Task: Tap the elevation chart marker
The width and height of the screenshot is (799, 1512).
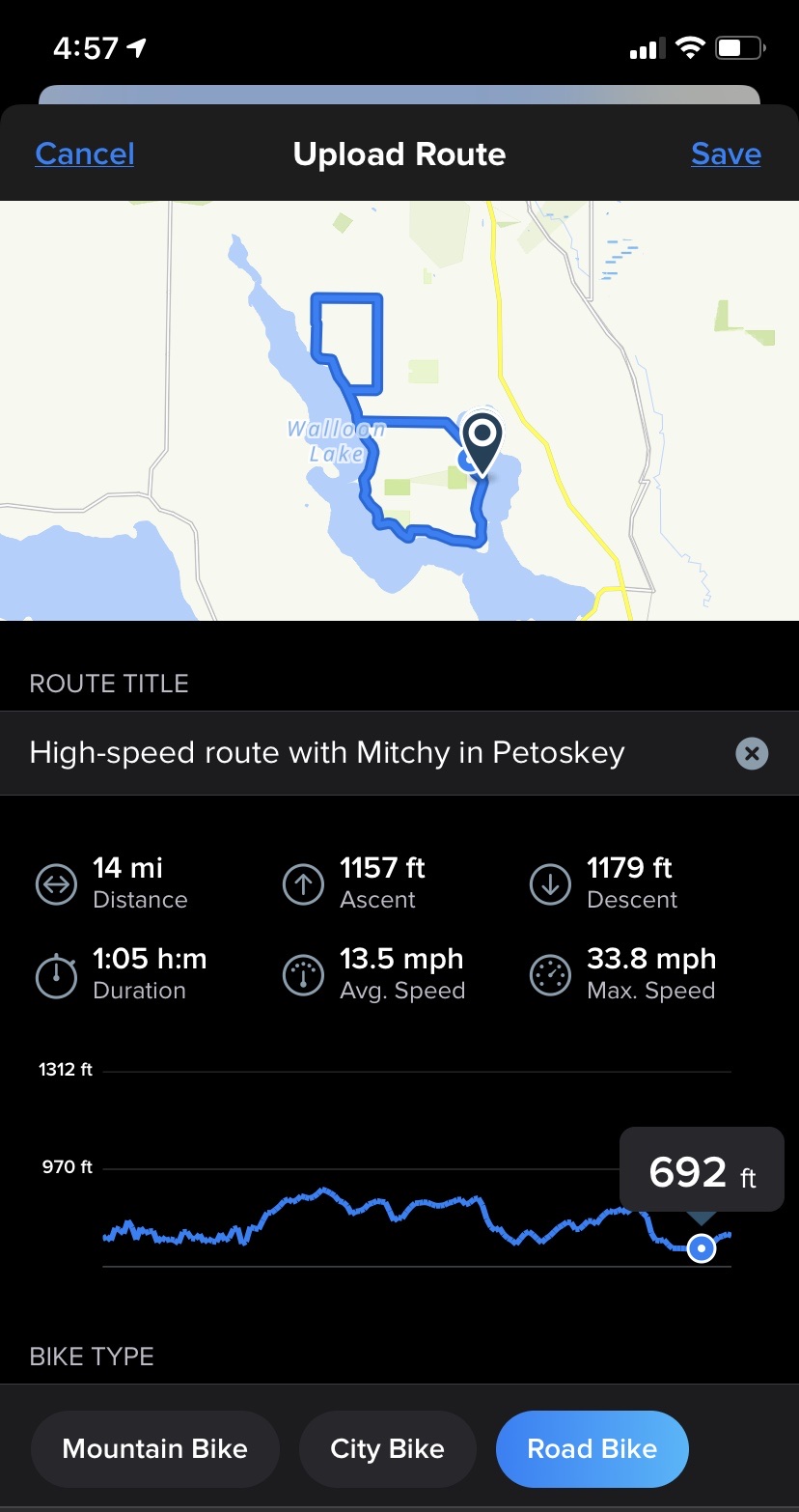Action: 703,1248
